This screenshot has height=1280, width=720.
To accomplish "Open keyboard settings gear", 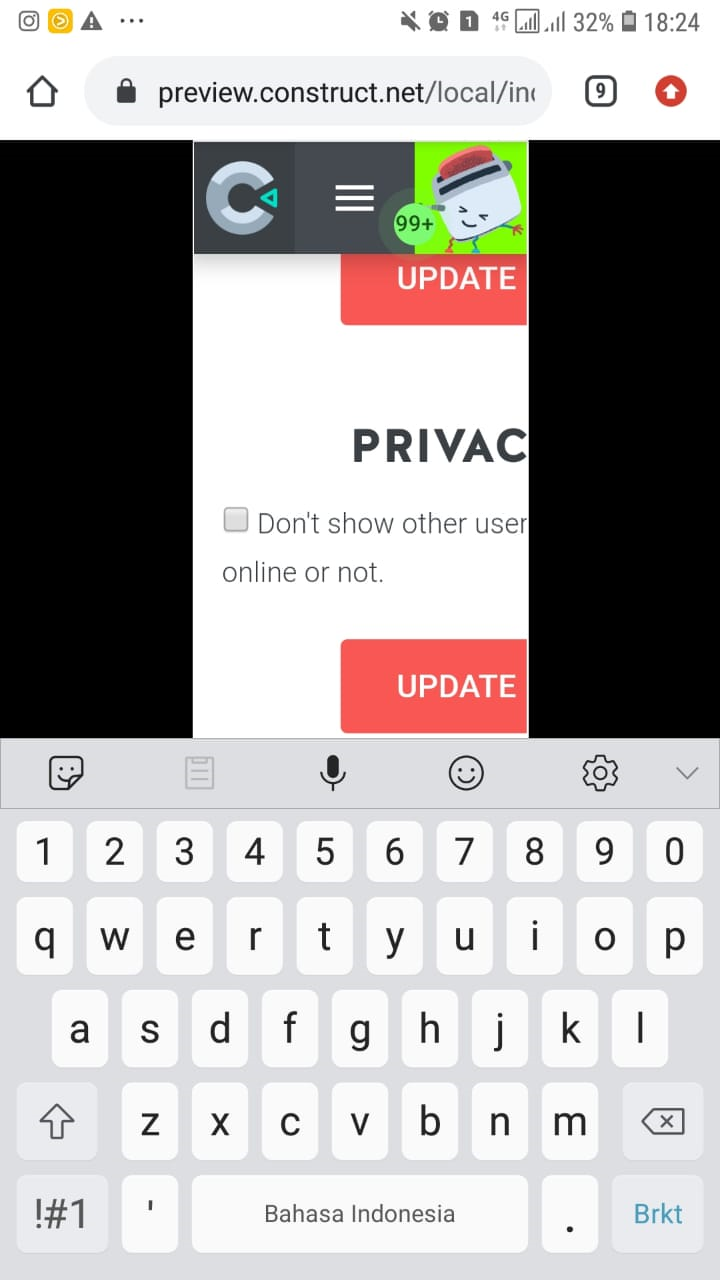I will tap(600, 773).
